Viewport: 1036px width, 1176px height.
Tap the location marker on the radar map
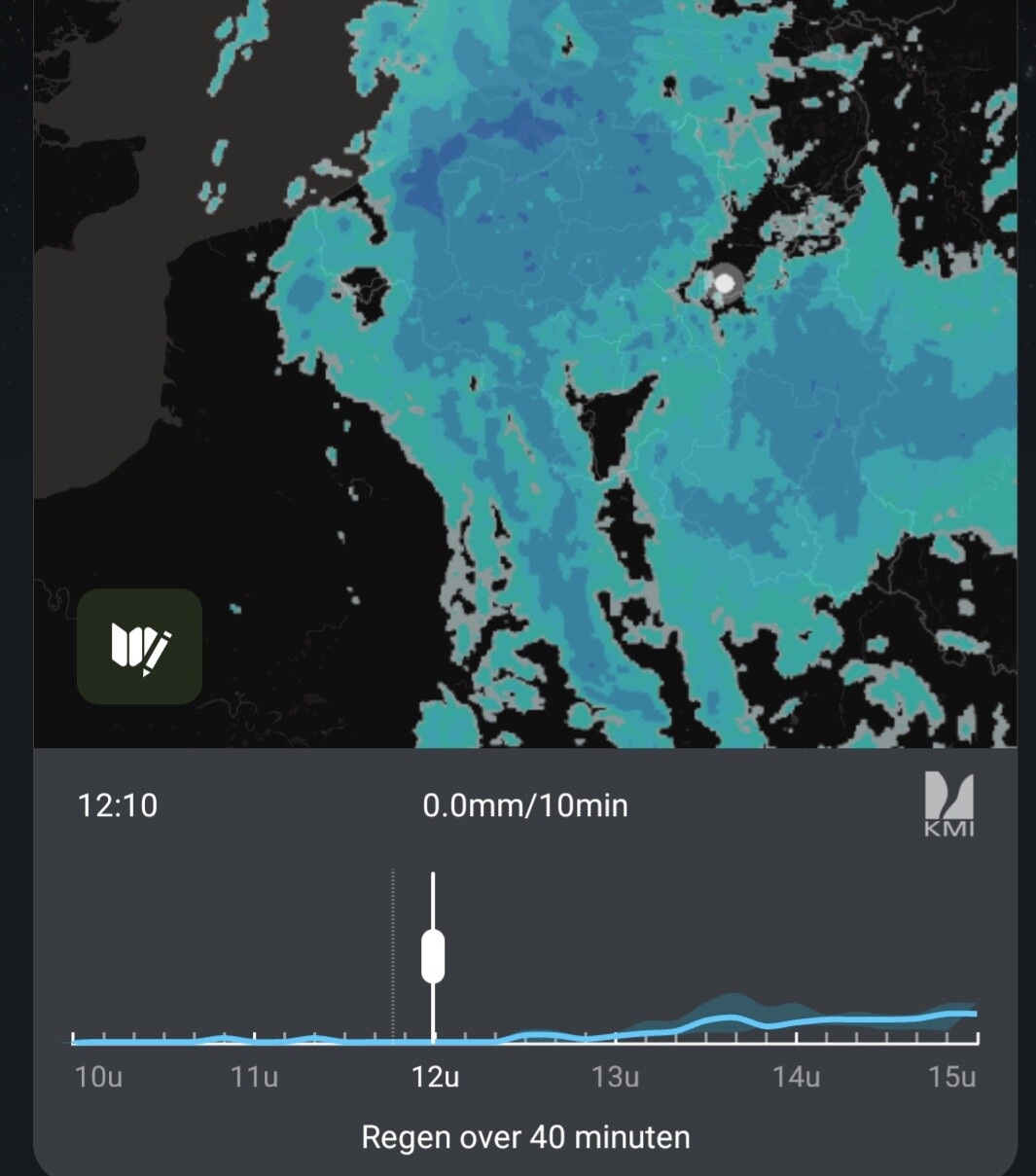[724, 284]
